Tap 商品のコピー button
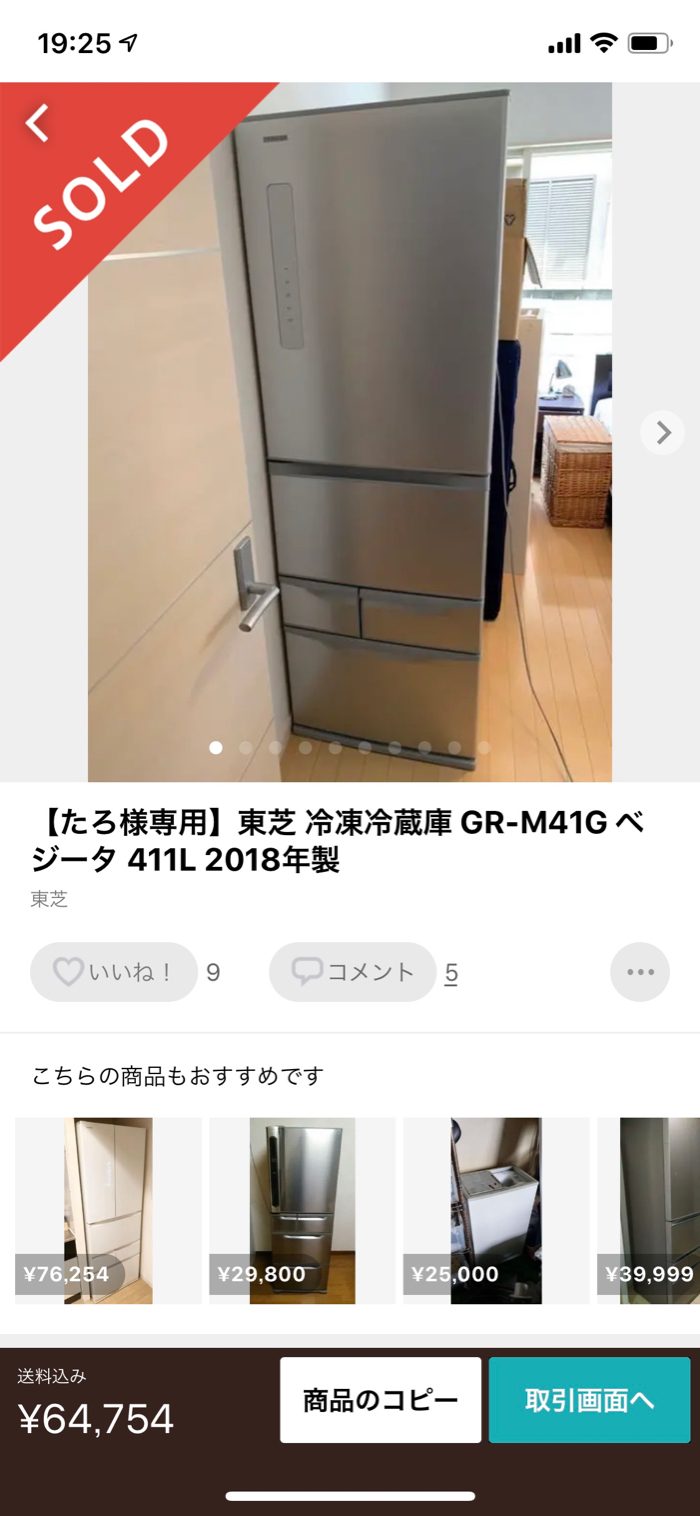 tap(380, 1399)
